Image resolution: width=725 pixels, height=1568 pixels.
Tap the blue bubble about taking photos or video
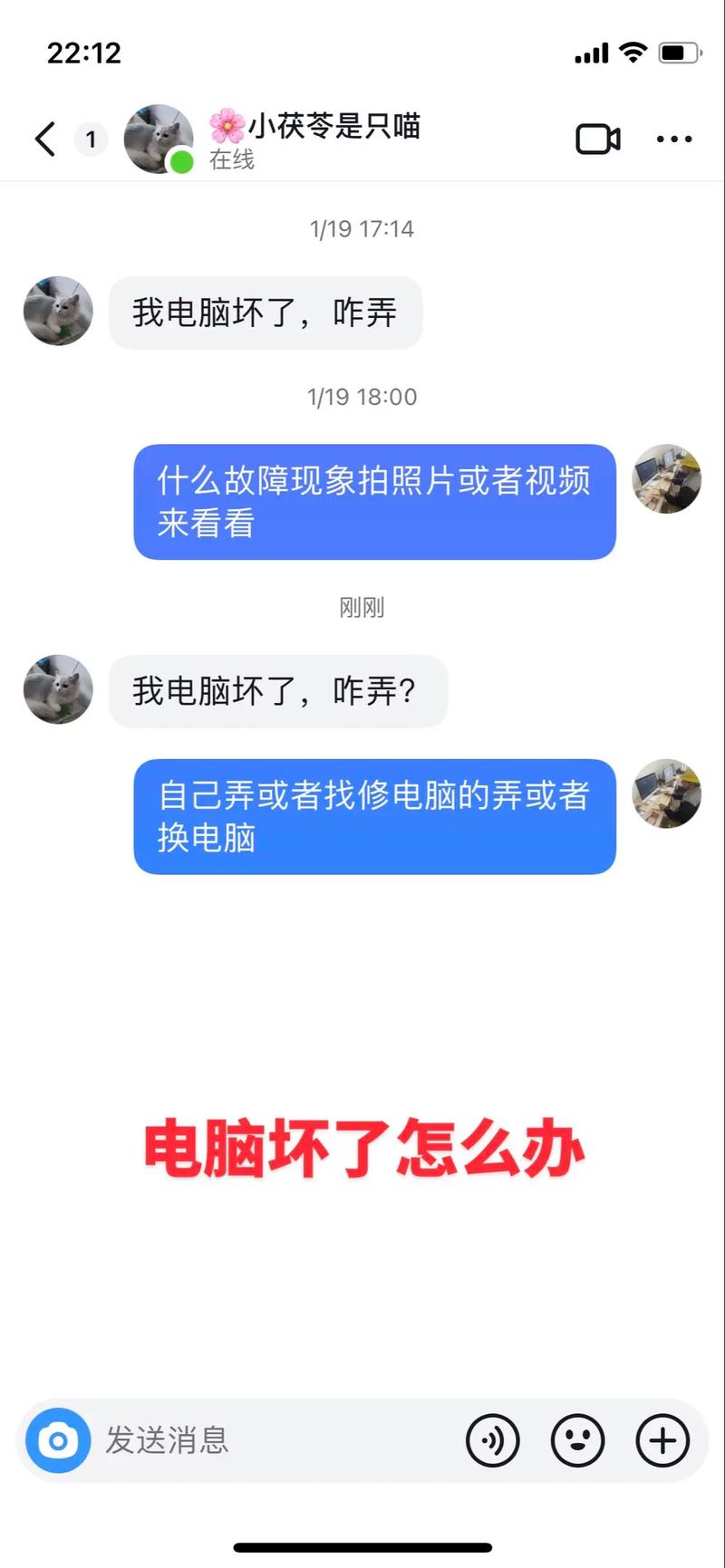coord(374,502)
